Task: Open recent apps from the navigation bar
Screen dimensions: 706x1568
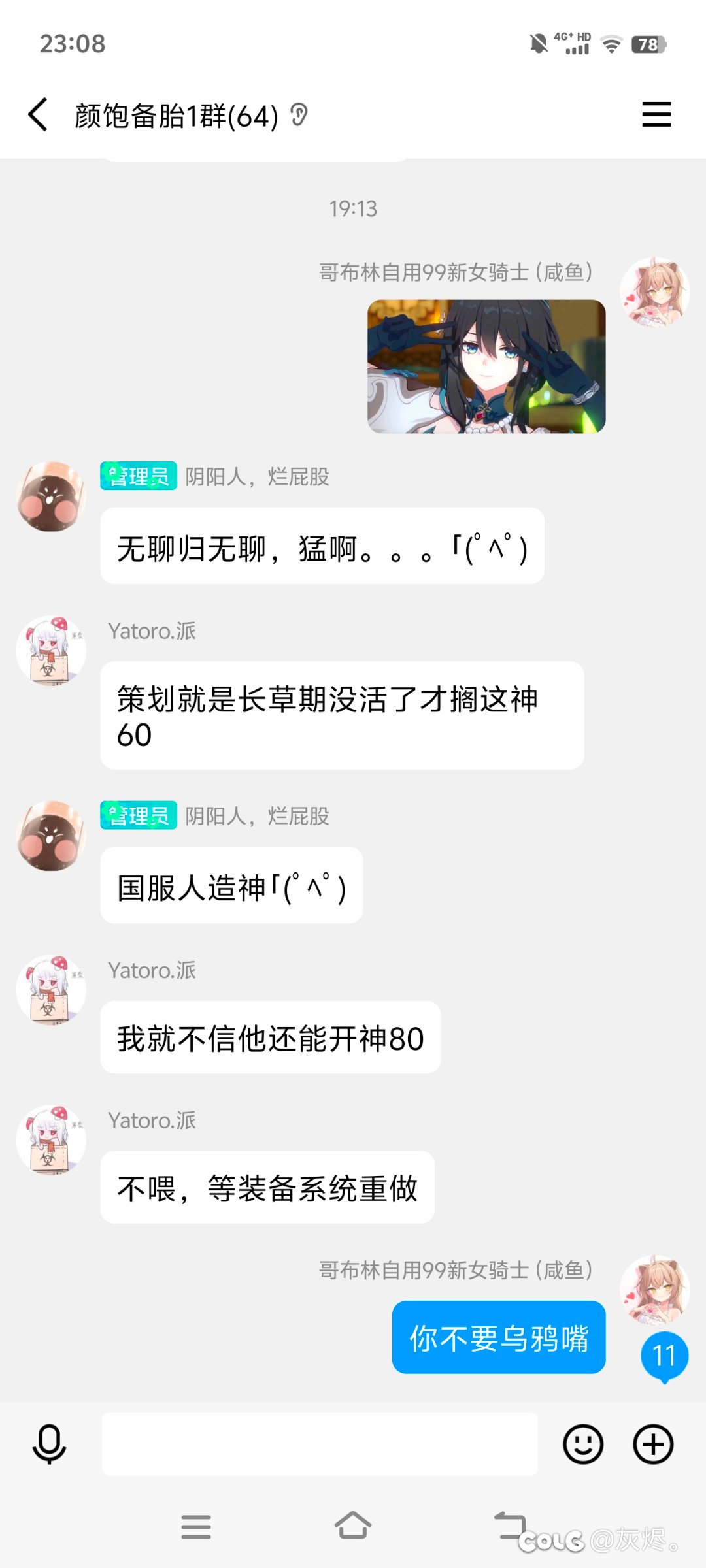Action: [196, 1527]
